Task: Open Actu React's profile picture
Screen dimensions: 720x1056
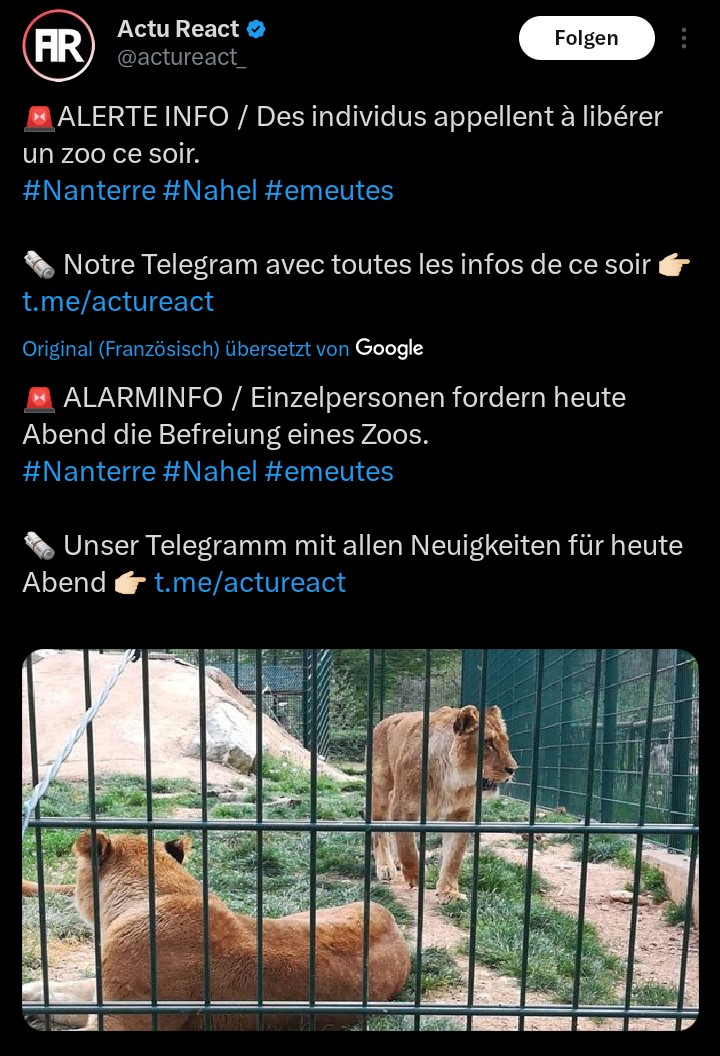Action: 59,45
